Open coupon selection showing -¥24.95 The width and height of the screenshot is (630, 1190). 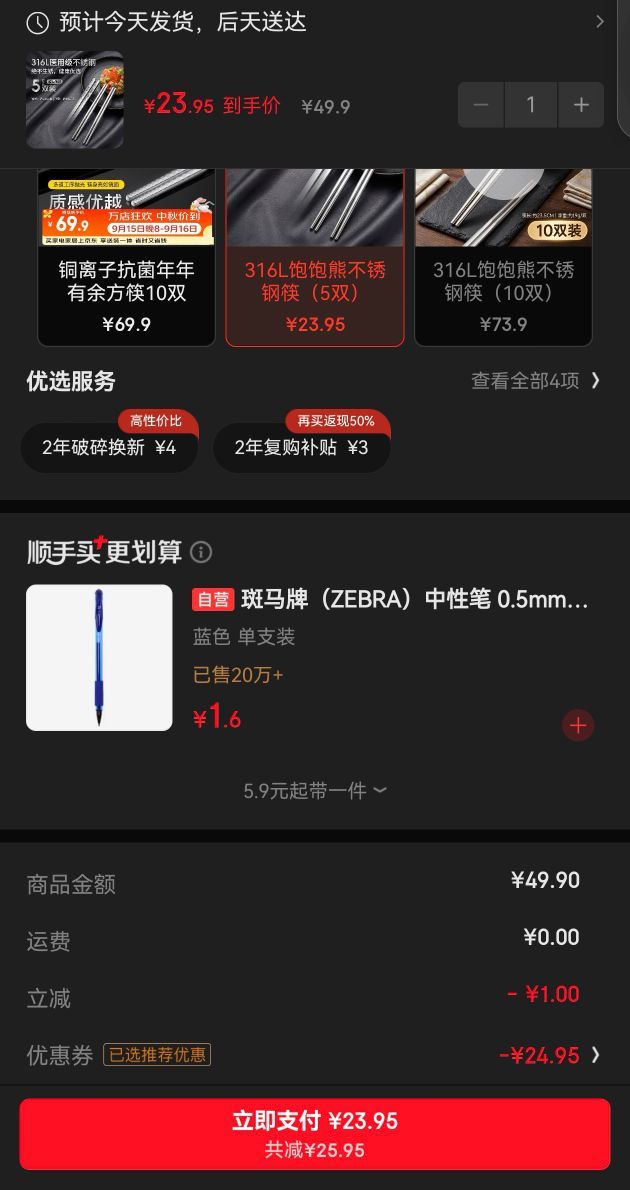(x=315, y=1055)
